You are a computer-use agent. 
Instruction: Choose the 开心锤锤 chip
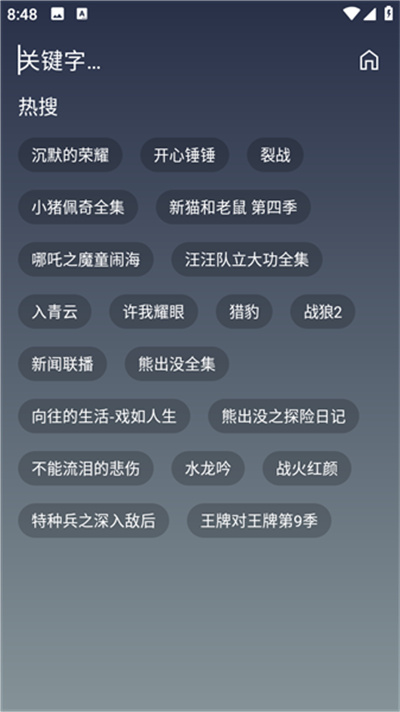(184, 155)
